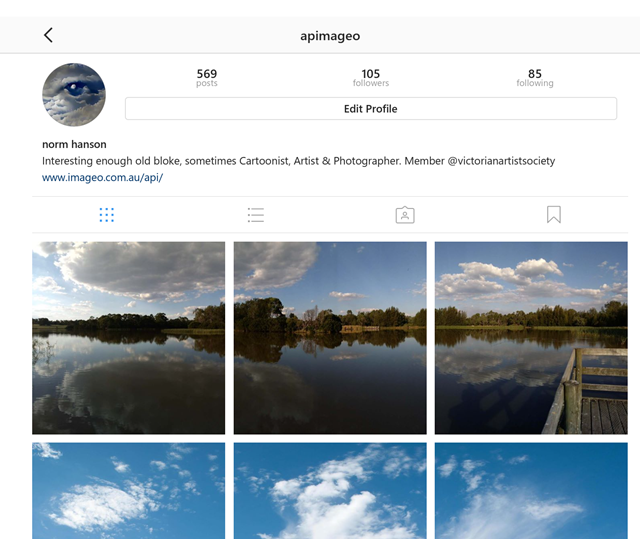Open the saved bookmarks tab
This screenshot has height=539, width=640.
[x=553, y=215]
